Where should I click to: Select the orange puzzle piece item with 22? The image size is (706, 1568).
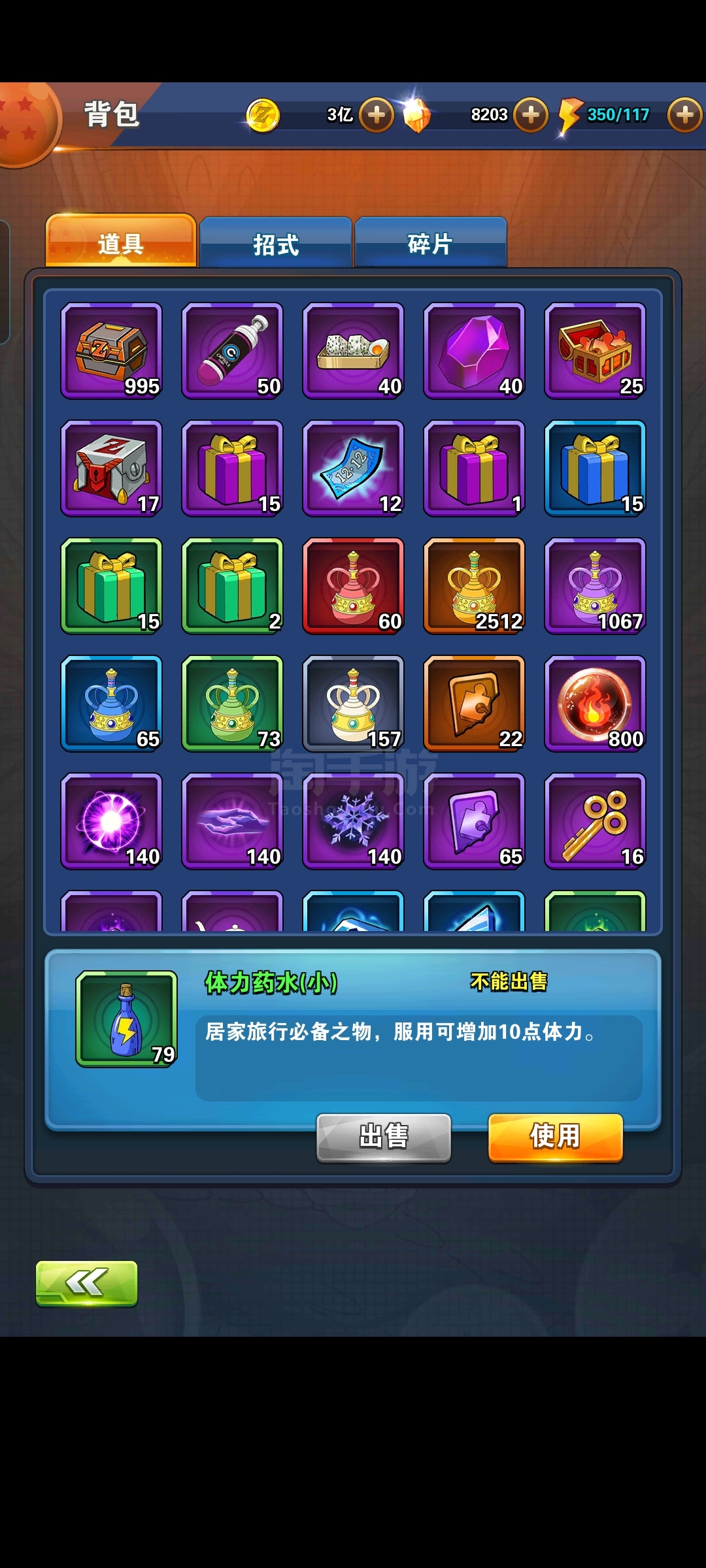(474, 704)
